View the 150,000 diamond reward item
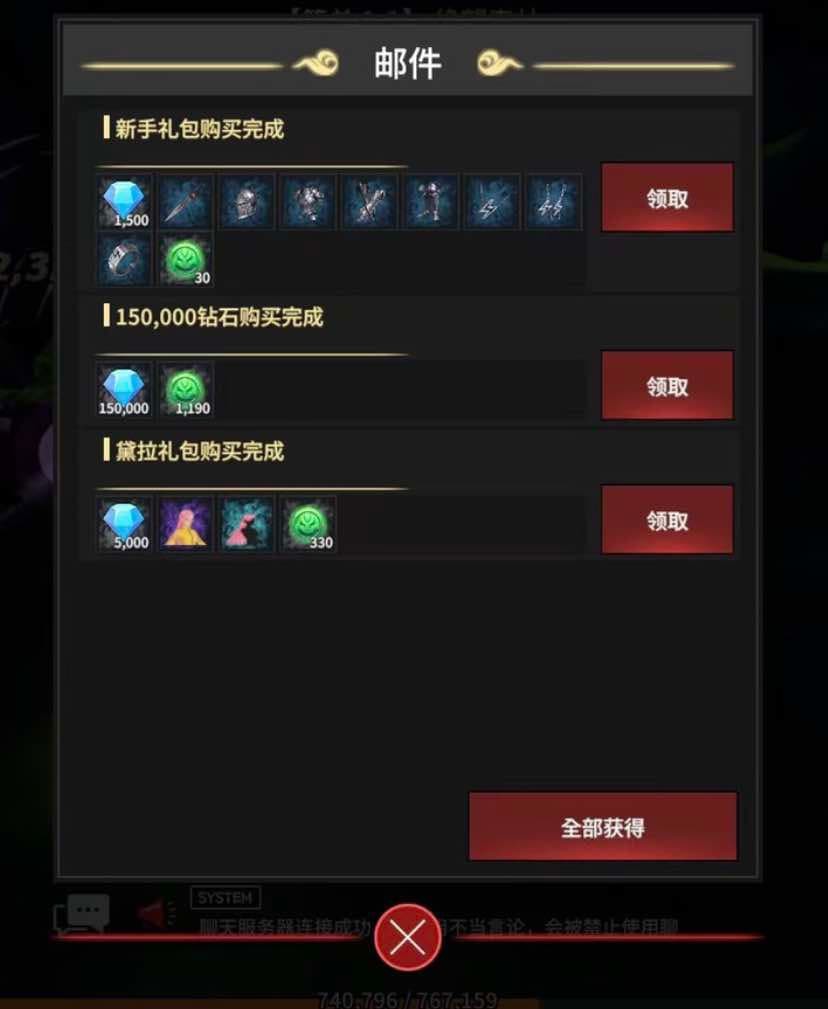The width and height of the screenshot is (828, 1009). pyautogui.click(x=125, y=389)
